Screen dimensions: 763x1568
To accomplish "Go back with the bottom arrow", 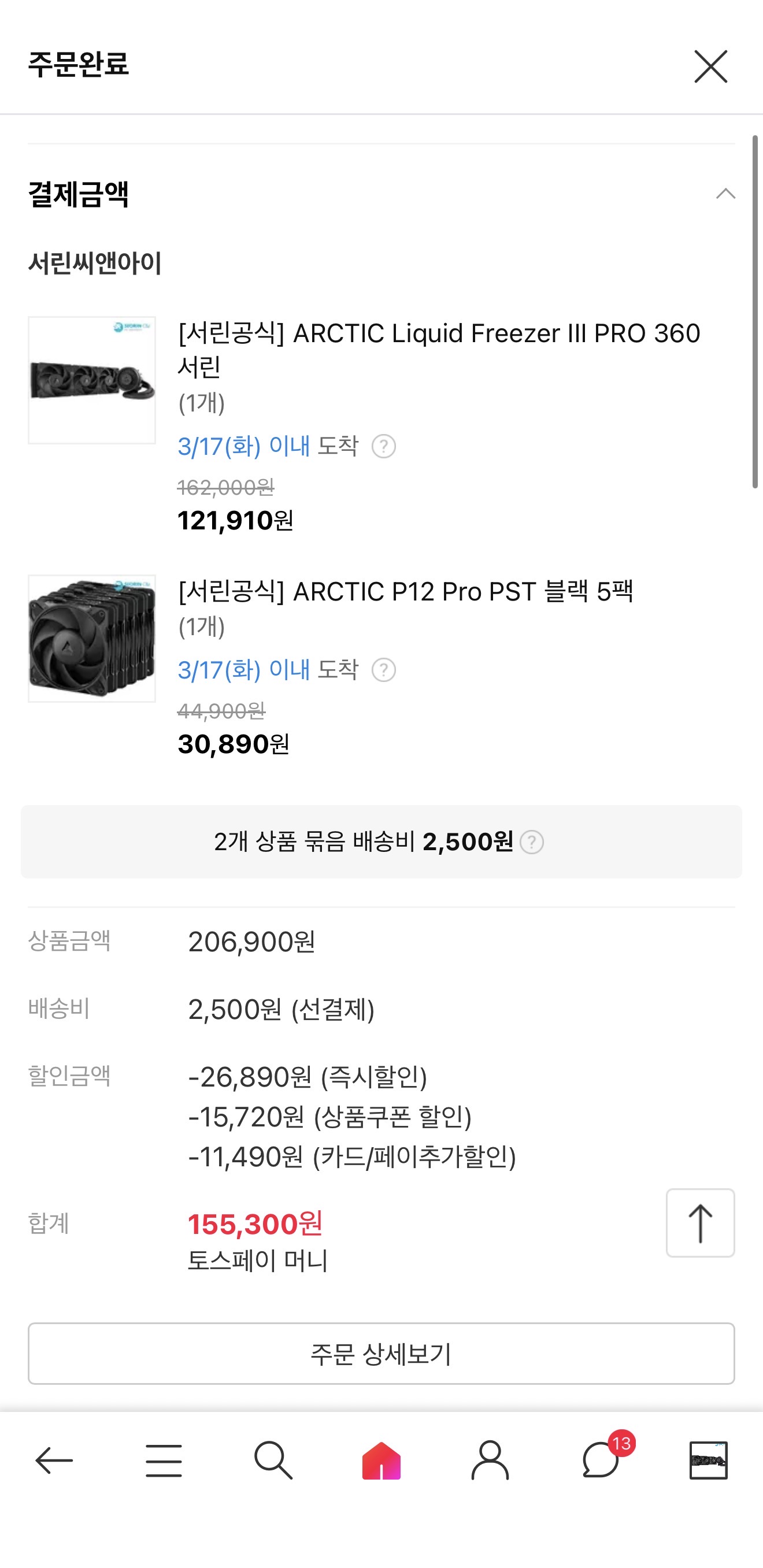I will 54,1460.
